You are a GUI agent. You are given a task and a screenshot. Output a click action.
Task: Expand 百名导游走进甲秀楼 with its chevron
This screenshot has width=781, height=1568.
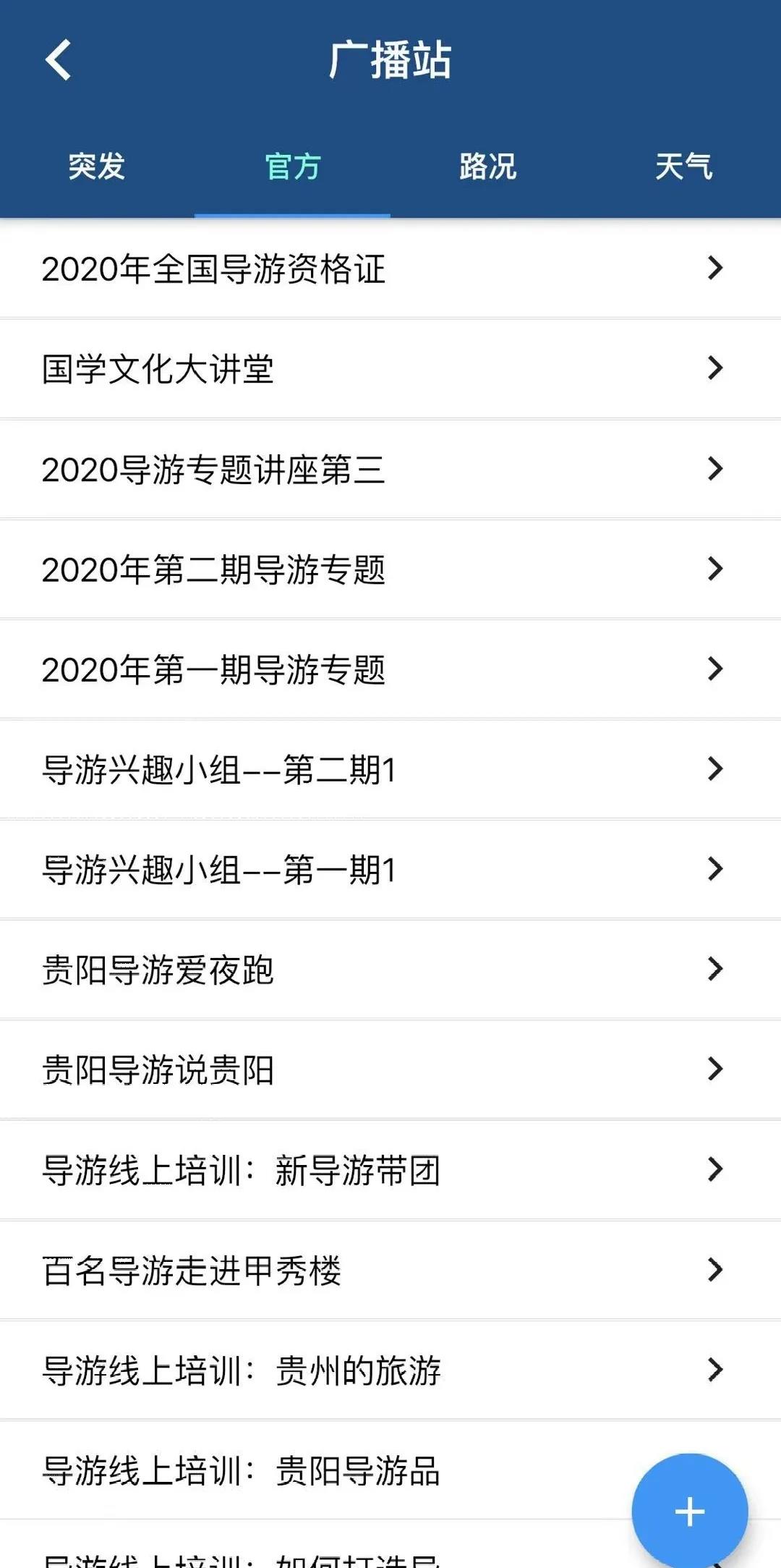tap(715, 1269)
